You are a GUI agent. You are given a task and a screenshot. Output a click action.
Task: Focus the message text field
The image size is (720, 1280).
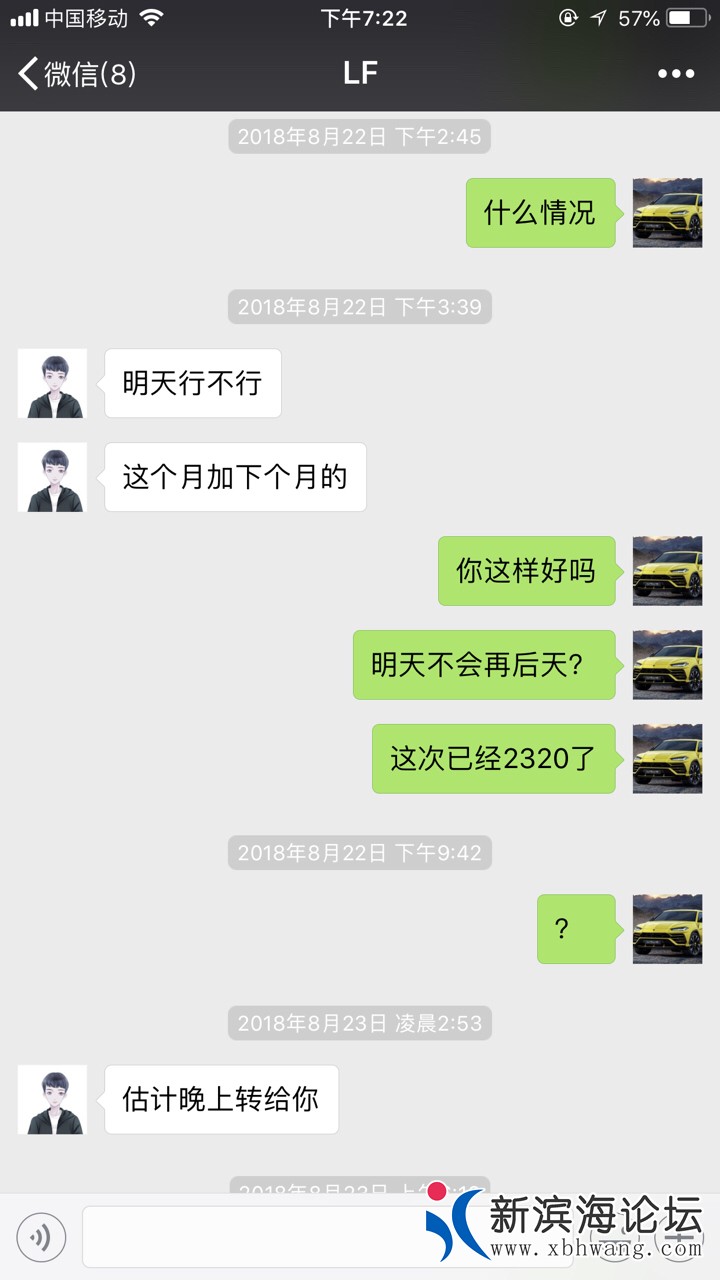[260, 1237]
